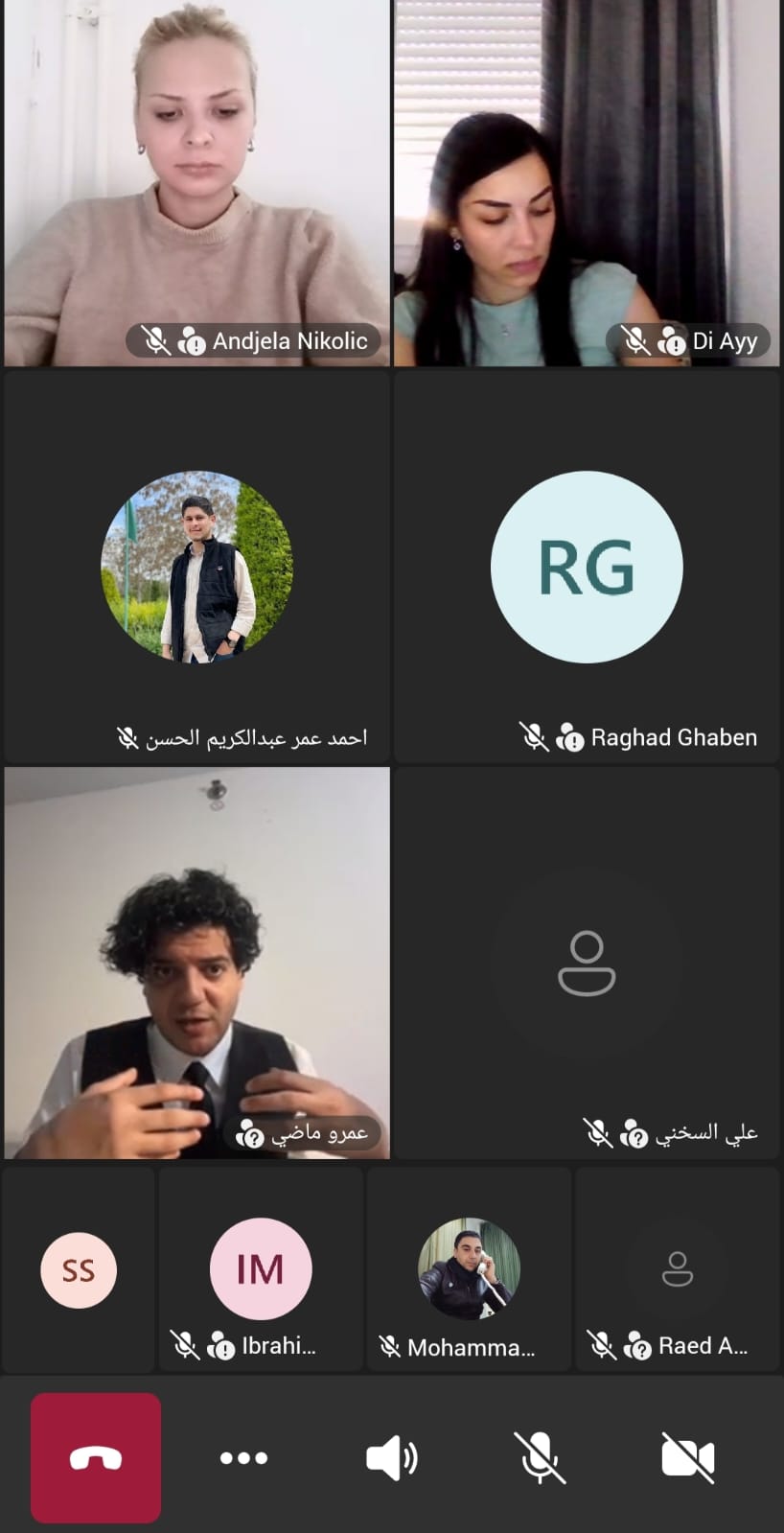This screenshot has width=784, height=1533.
Task: Open the more options menu
Action: (243, 1458)
